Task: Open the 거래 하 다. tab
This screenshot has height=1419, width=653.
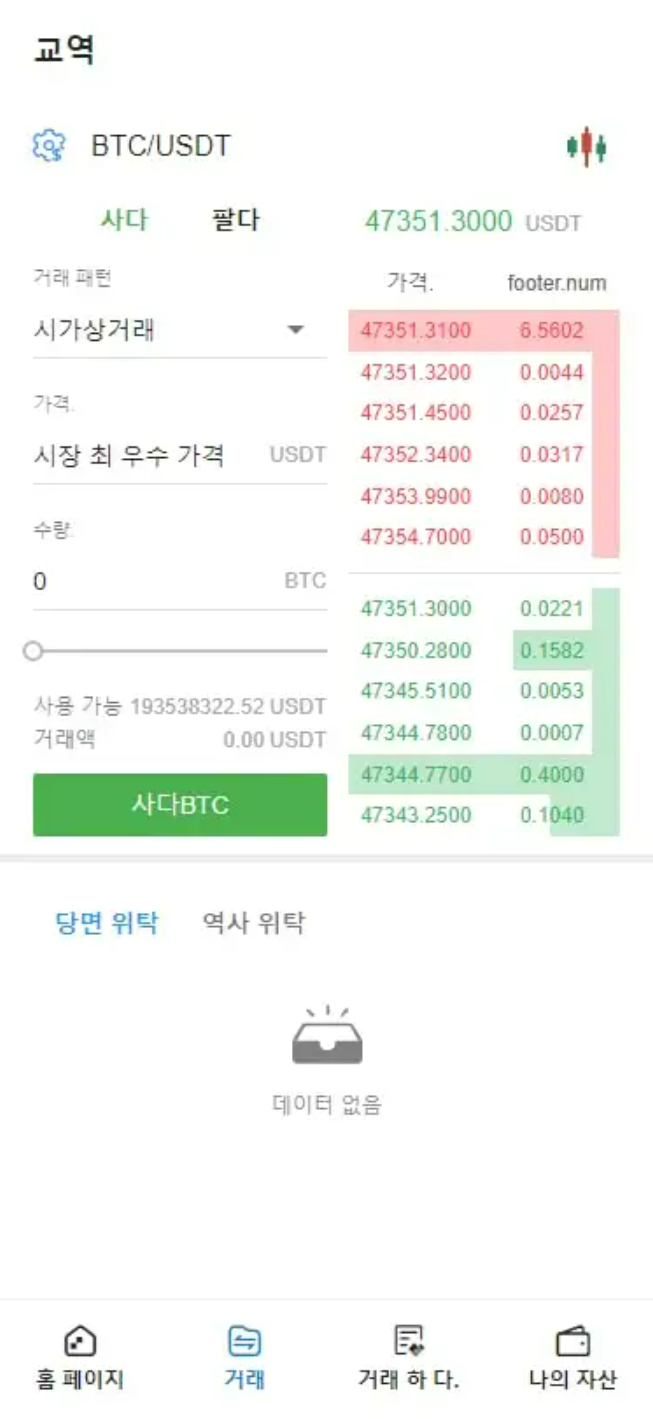Action: pyautogui.click(x=408, y=1358)
